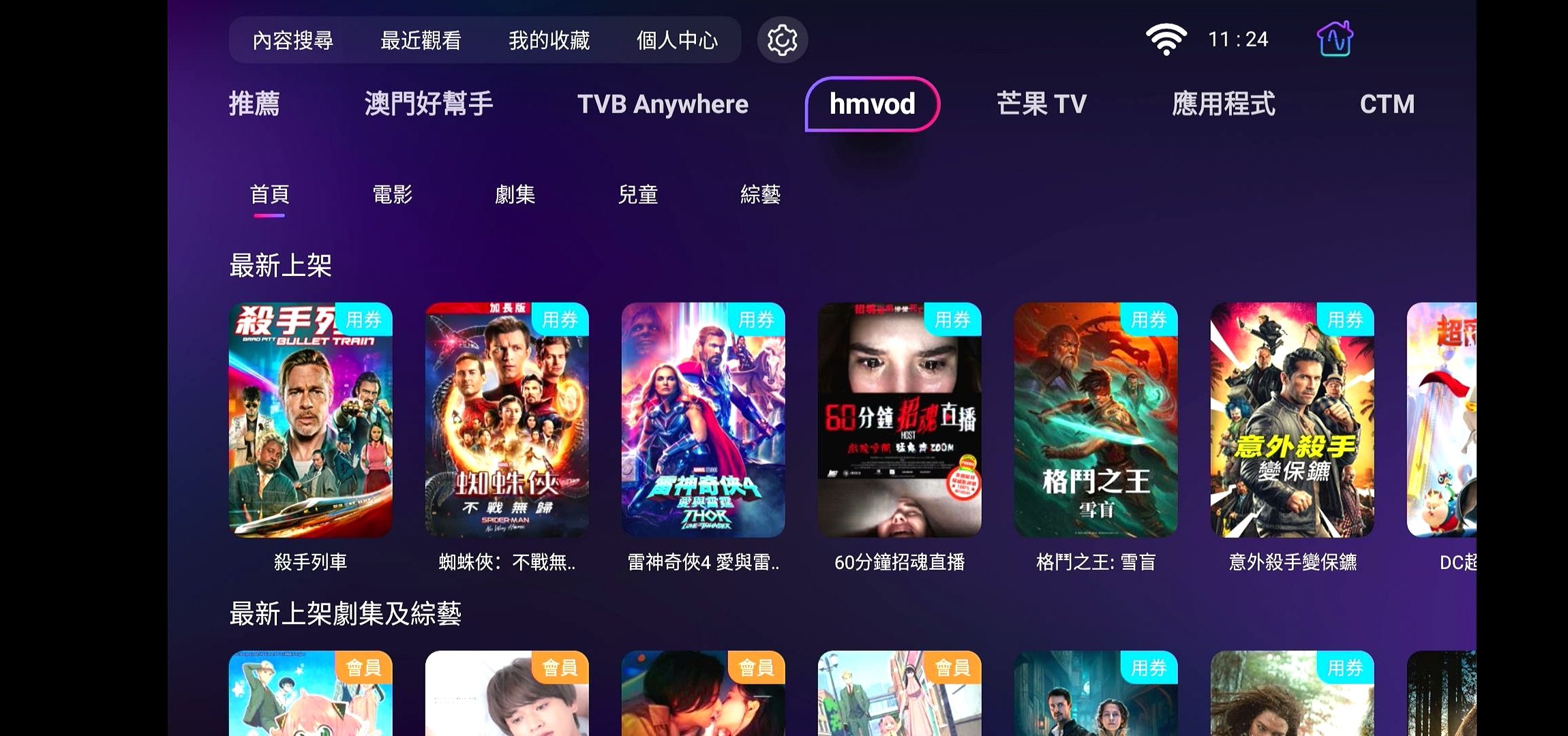The image size is (1568, 736).
Task: Switch to the 應用程式 tab
Action: coord(1223,104)
